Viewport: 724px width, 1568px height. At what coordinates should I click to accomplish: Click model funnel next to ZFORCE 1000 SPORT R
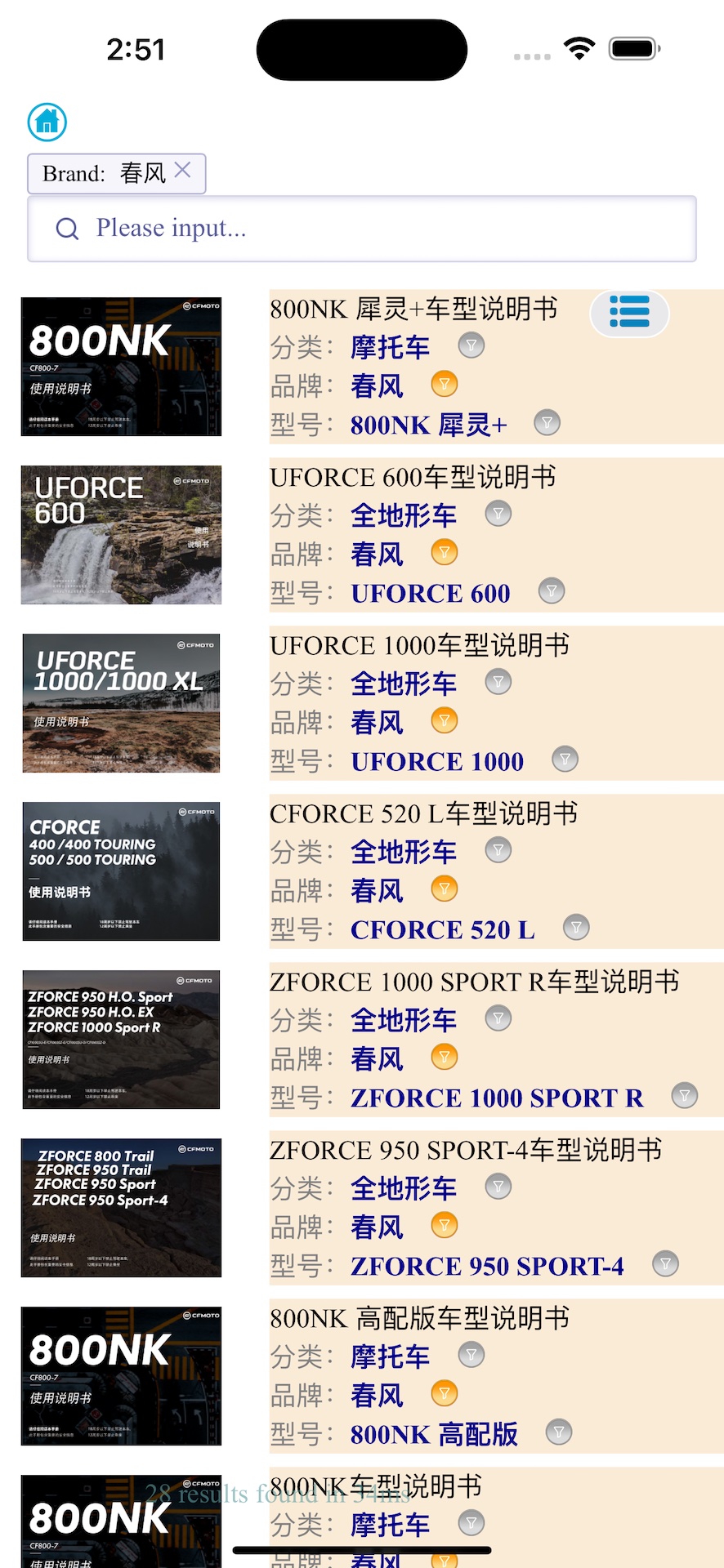click(685, 1095)
